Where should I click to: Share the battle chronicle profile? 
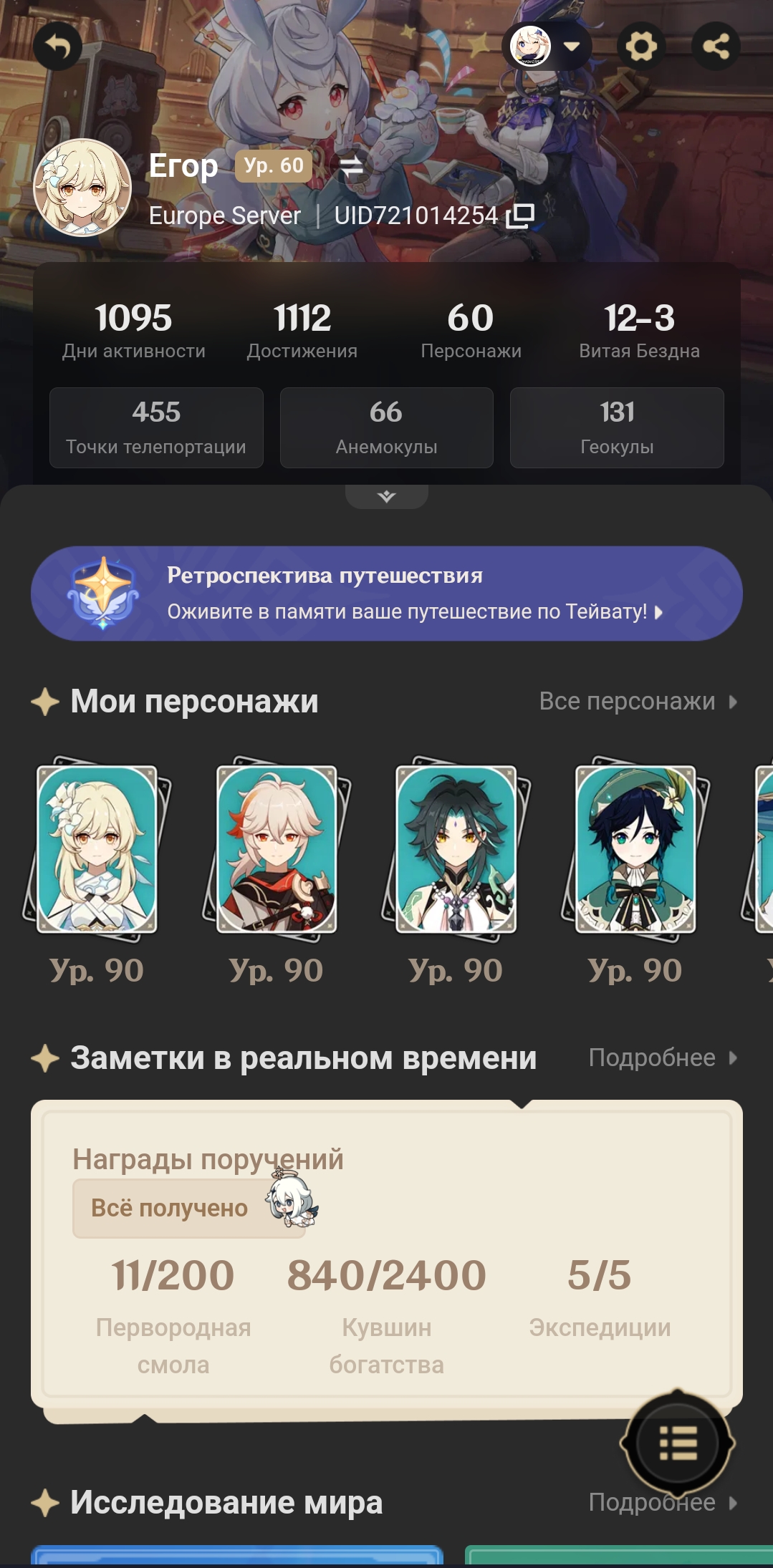tap(716, 47)
